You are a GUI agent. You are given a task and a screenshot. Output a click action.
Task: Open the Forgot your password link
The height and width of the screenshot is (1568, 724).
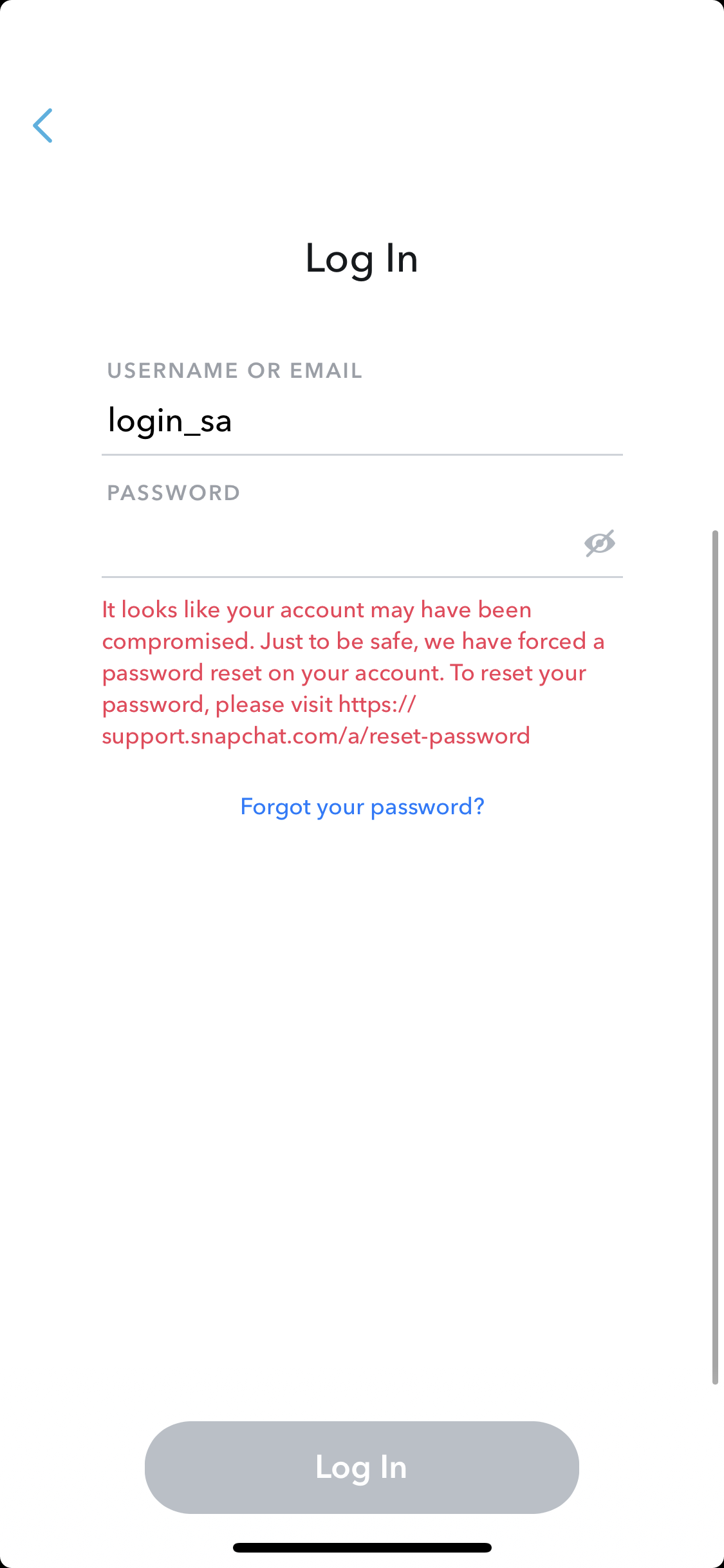click(362, 807)
